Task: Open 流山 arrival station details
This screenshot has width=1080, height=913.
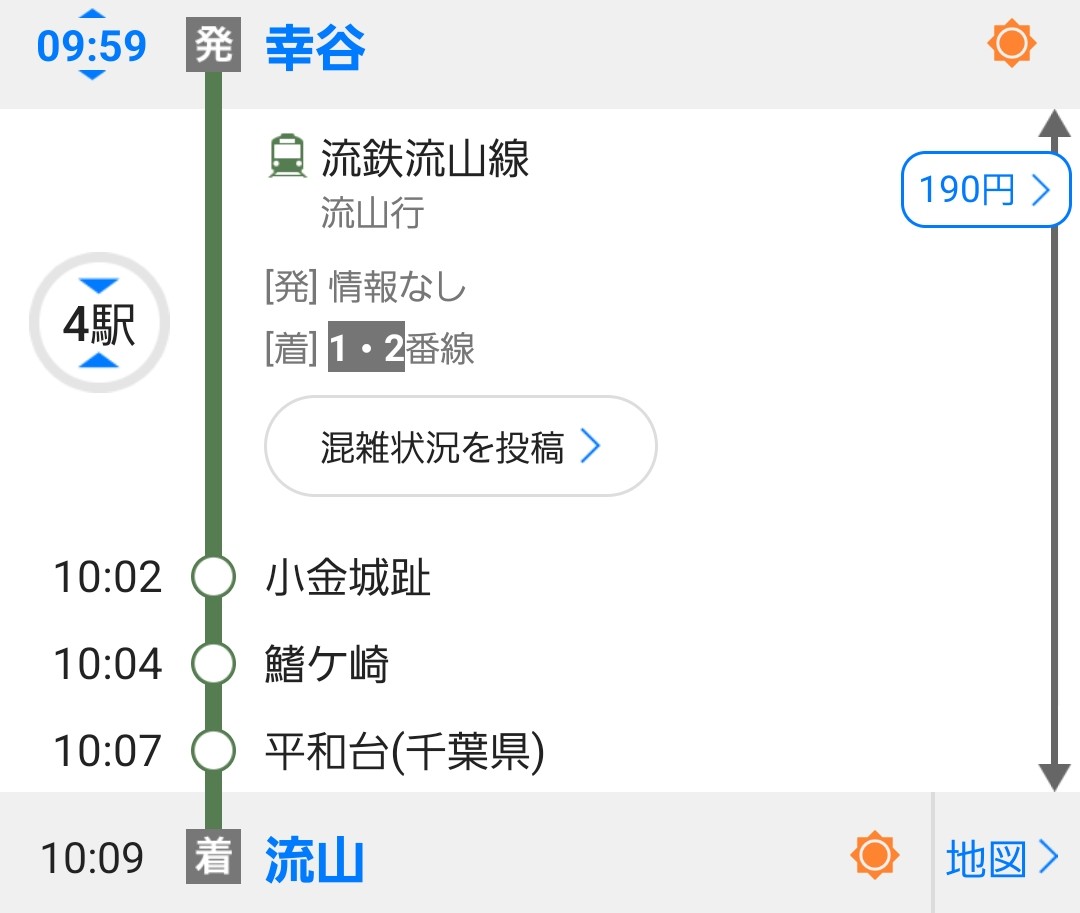Action: tap(313, 859)
